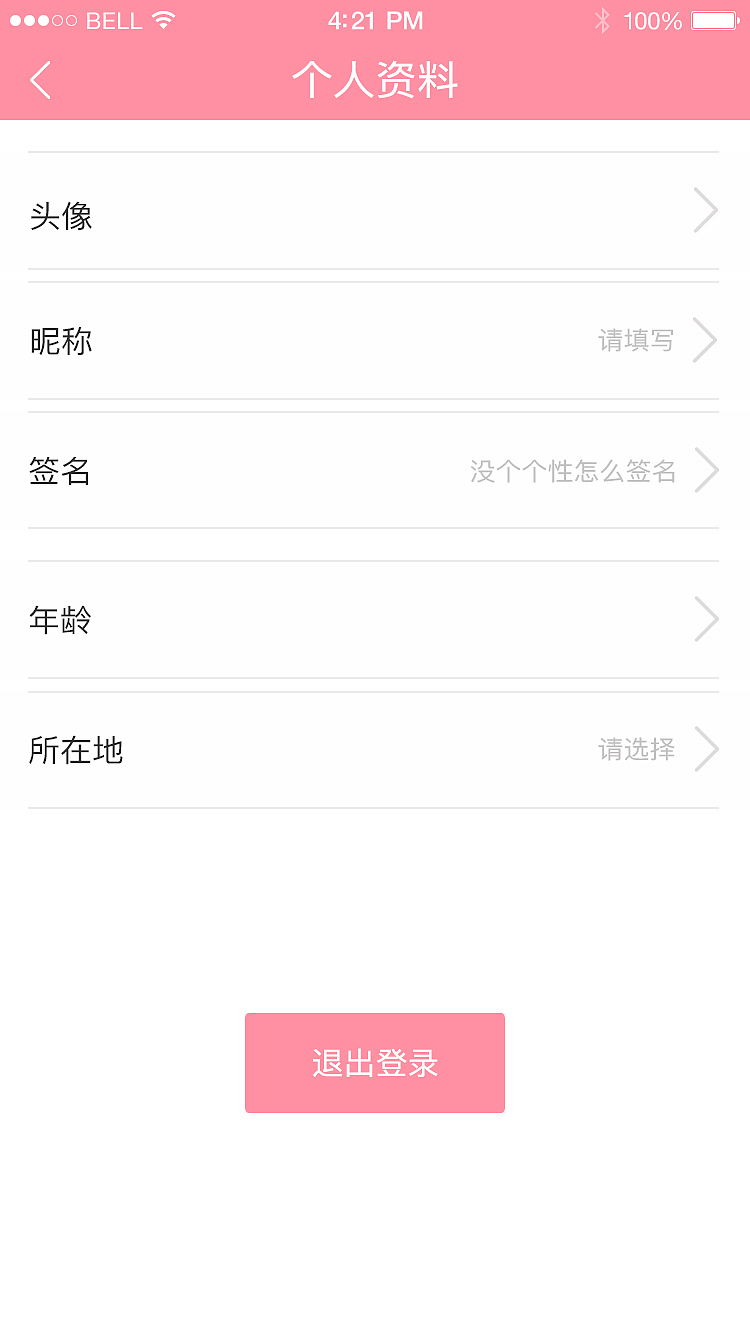The image size is (750, 1334).
Task: Tap the chevron on the 昵称 row
Action: click(x=705, y=340)
